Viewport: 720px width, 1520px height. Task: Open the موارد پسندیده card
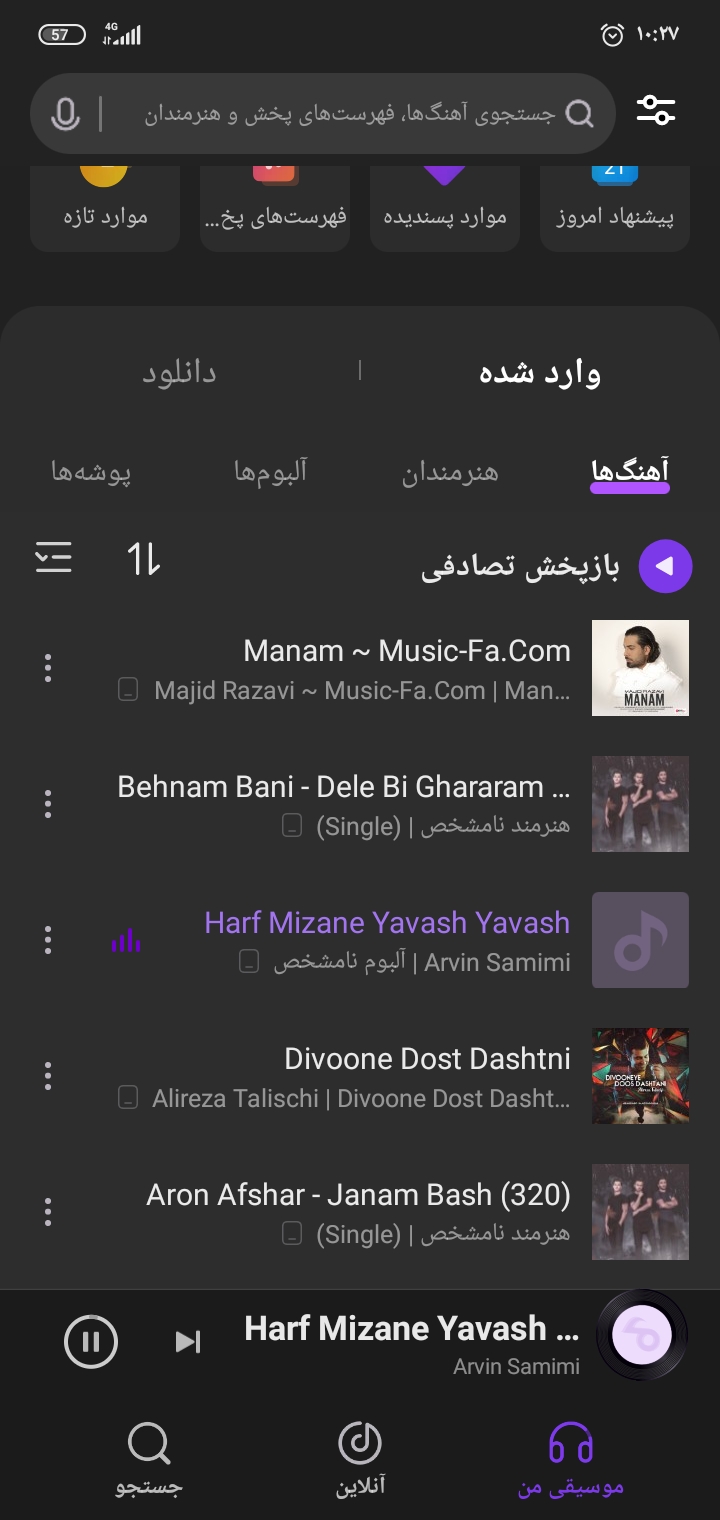(x=444, y=208)
